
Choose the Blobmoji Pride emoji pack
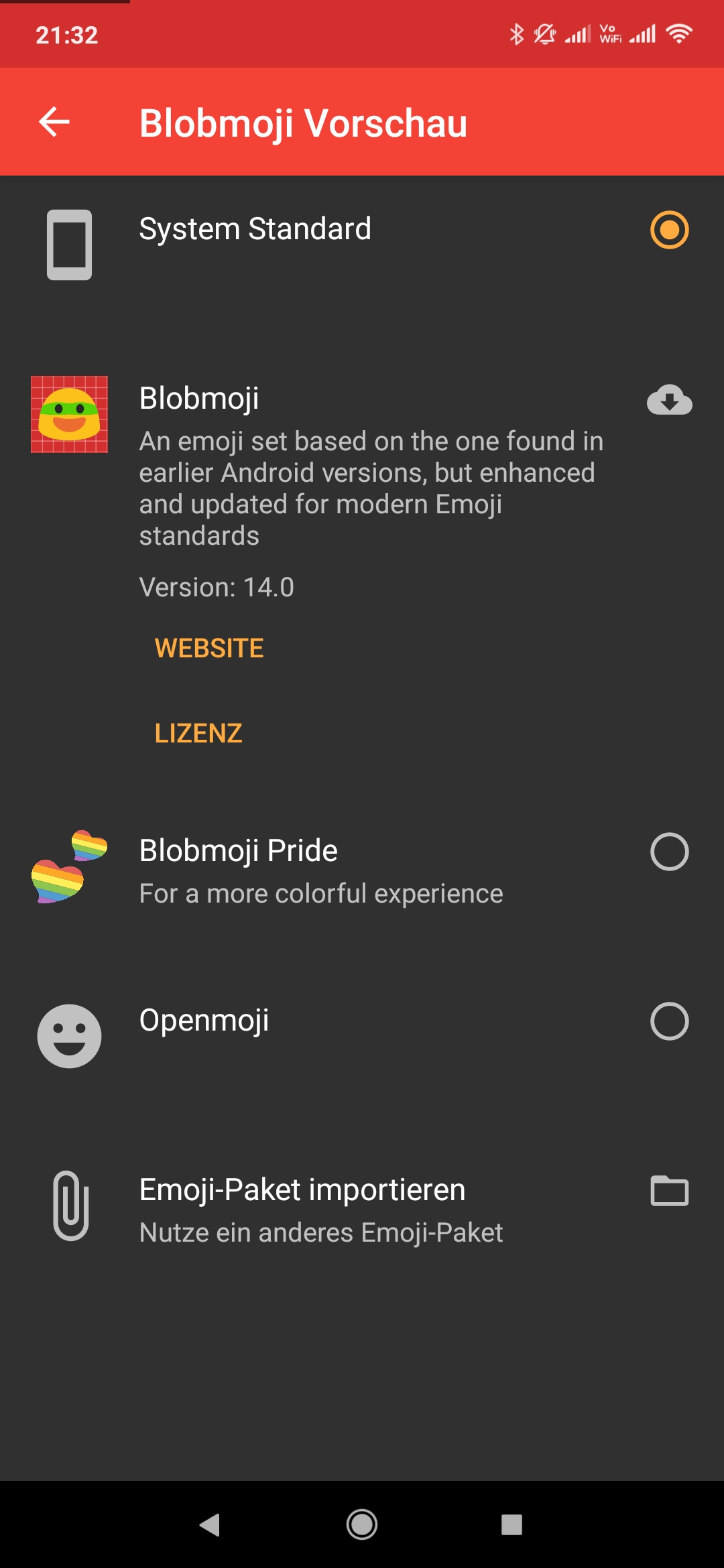pyautogui.click(x=669, y=852)
